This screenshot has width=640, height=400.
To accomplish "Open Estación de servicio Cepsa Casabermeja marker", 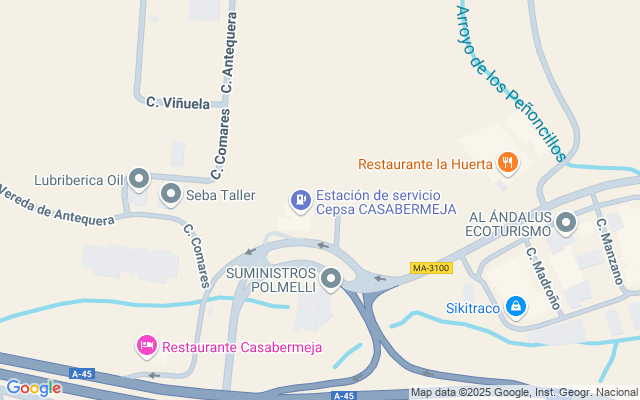I will pyautogui.click(x=299, y=201).
